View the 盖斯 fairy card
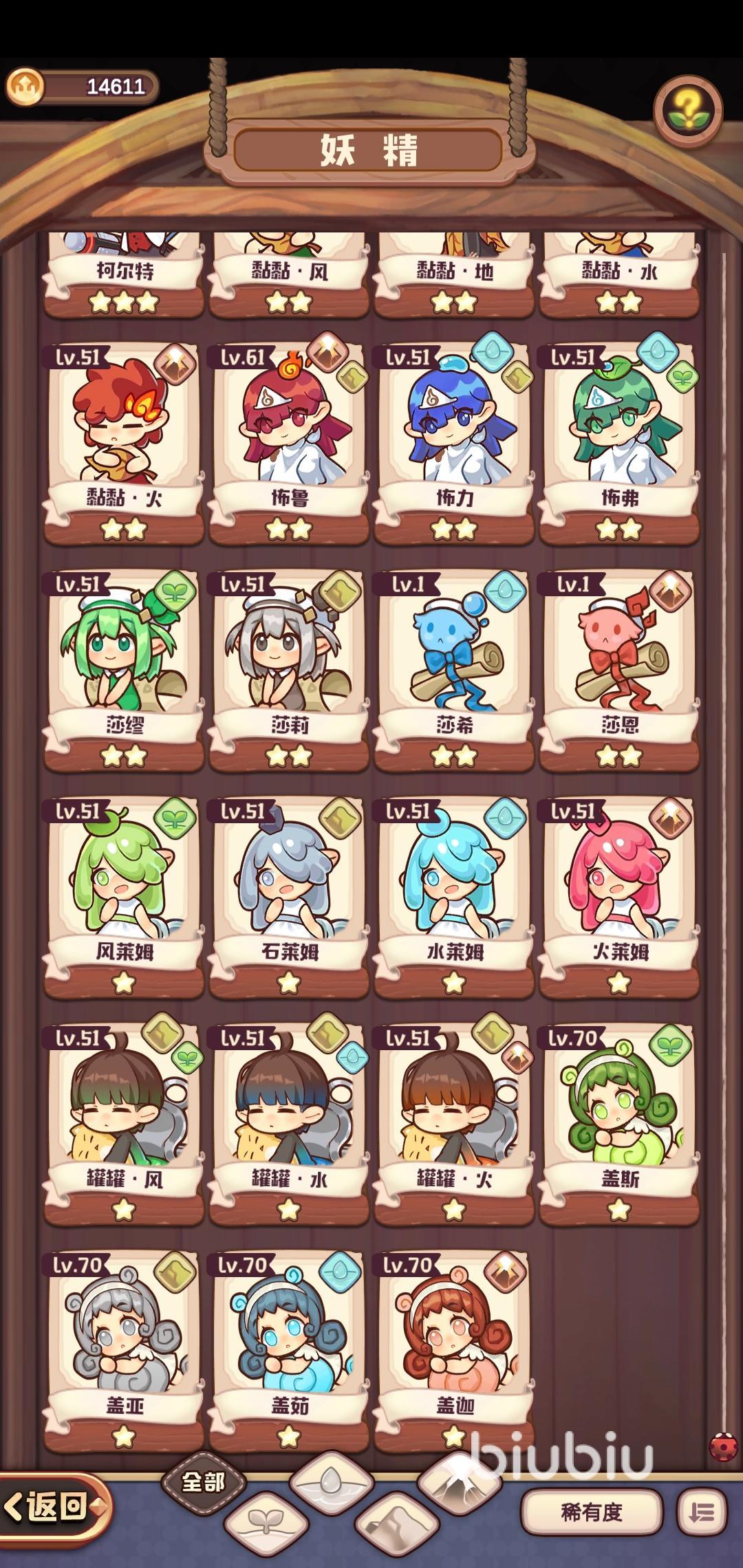Image resolution: width=743 pixels, height=1568 pixels. pos(619,1121)
